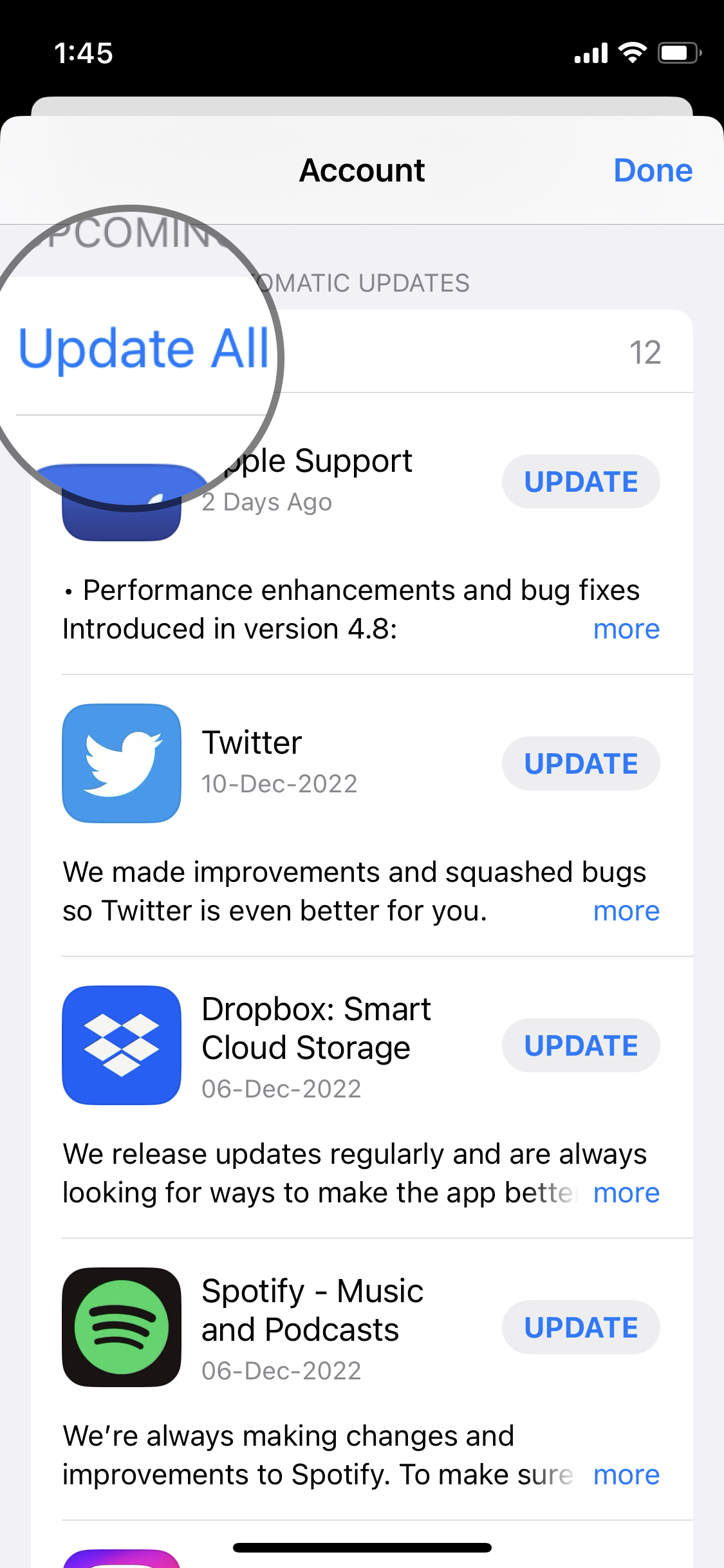This screenshot has height=1568, width=724.
Task: Tap the cellular signal bars icon
Action: click(x=590, y=53)
